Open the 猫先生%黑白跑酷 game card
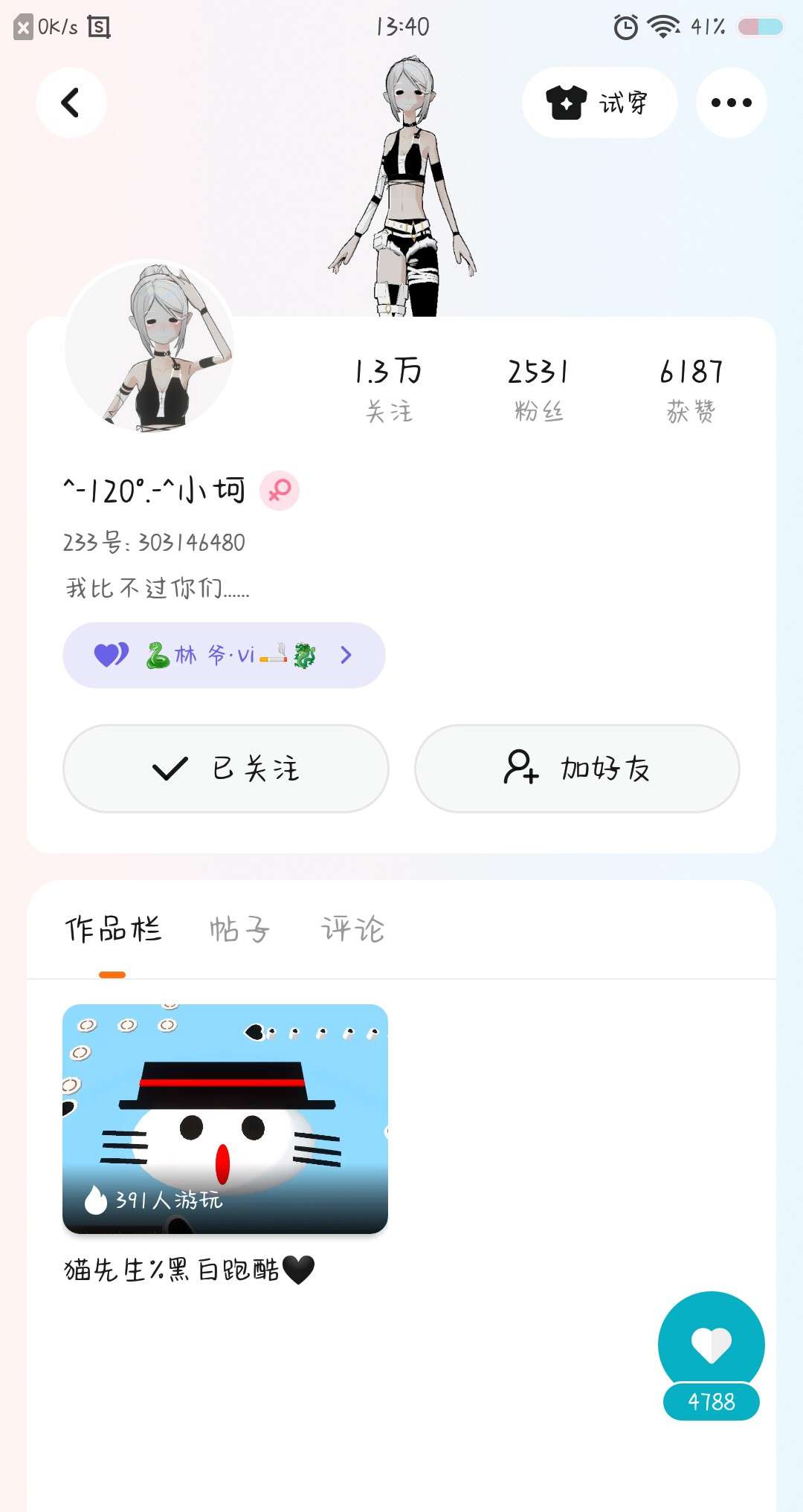Viewport: 803px width, 1512px height. pos(225,1119)
